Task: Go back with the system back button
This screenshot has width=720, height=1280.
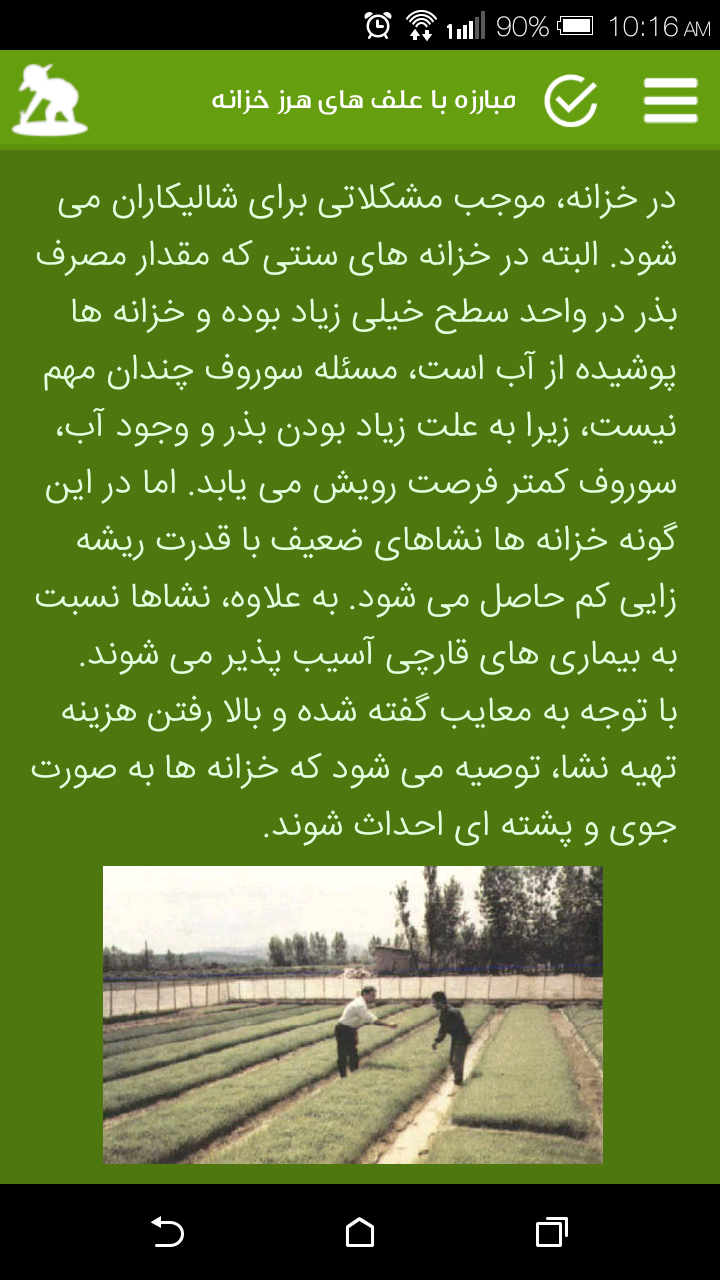Action: pyautogui.click(x=168, y=1232)
